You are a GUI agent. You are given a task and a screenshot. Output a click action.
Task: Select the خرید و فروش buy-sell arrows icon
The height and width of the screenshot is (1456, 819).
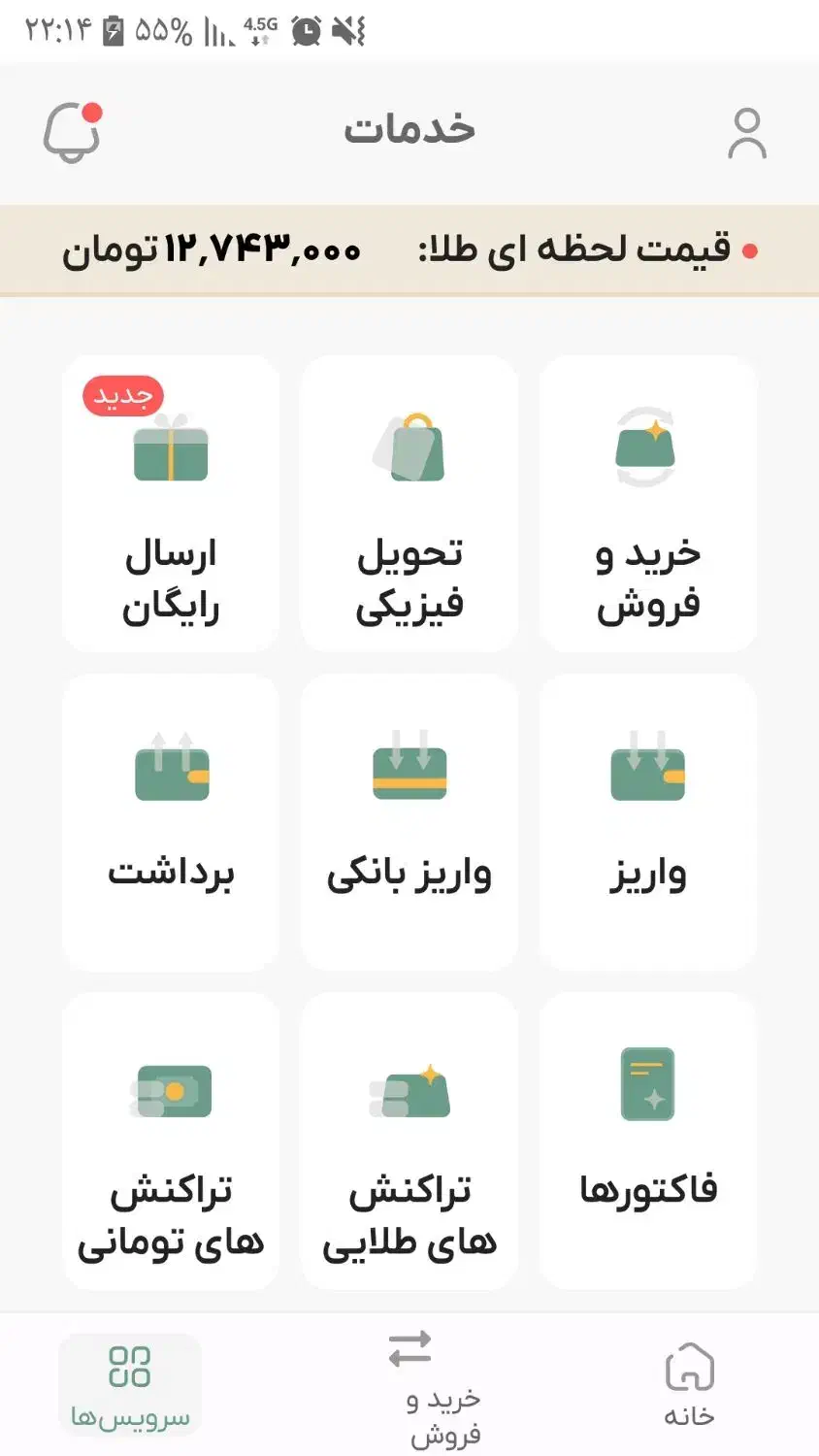[647, 447]
